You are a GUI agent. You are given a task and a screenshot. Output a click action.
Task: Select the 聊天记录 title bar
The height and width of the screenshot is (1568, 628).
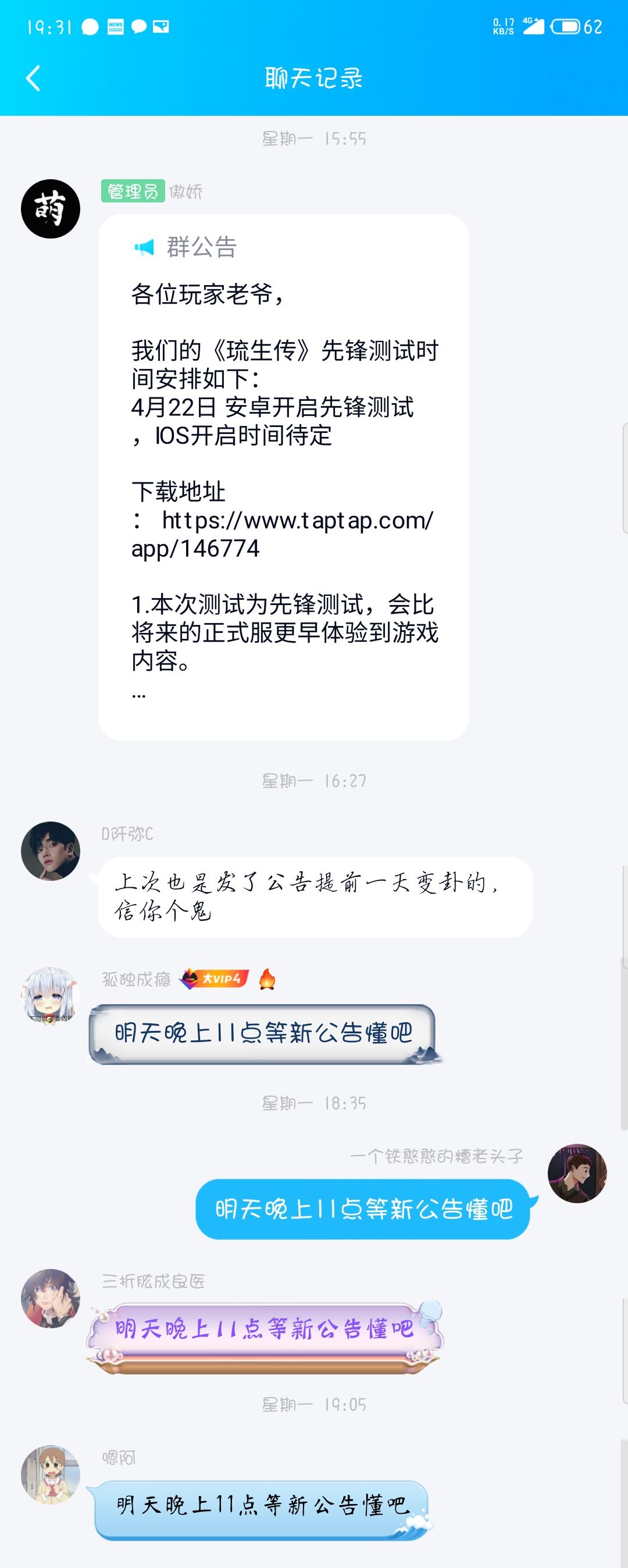[313, 77]
